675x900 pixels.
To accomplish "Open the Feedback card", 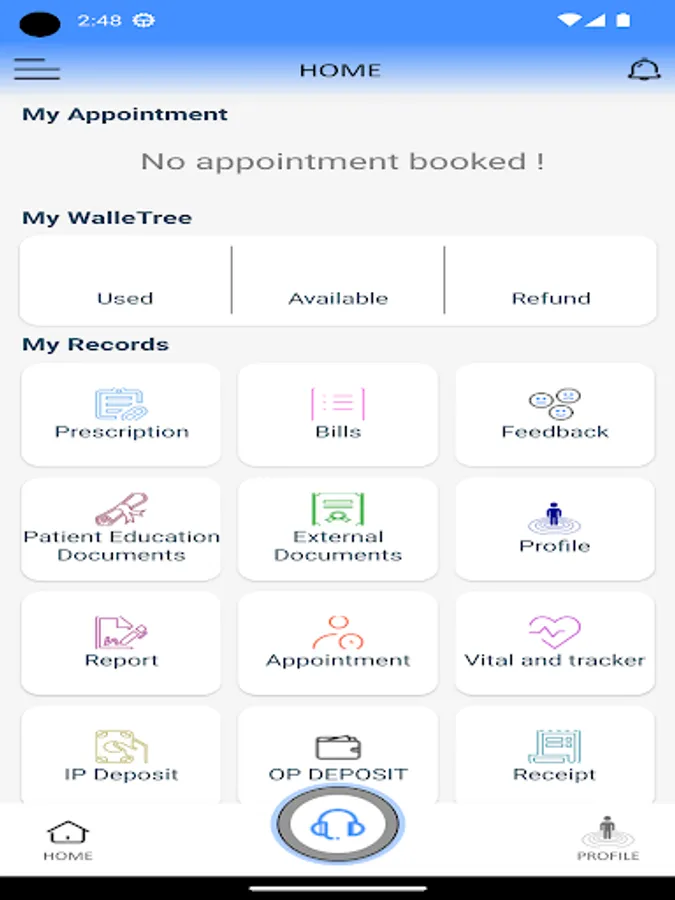I will point(555,415).
